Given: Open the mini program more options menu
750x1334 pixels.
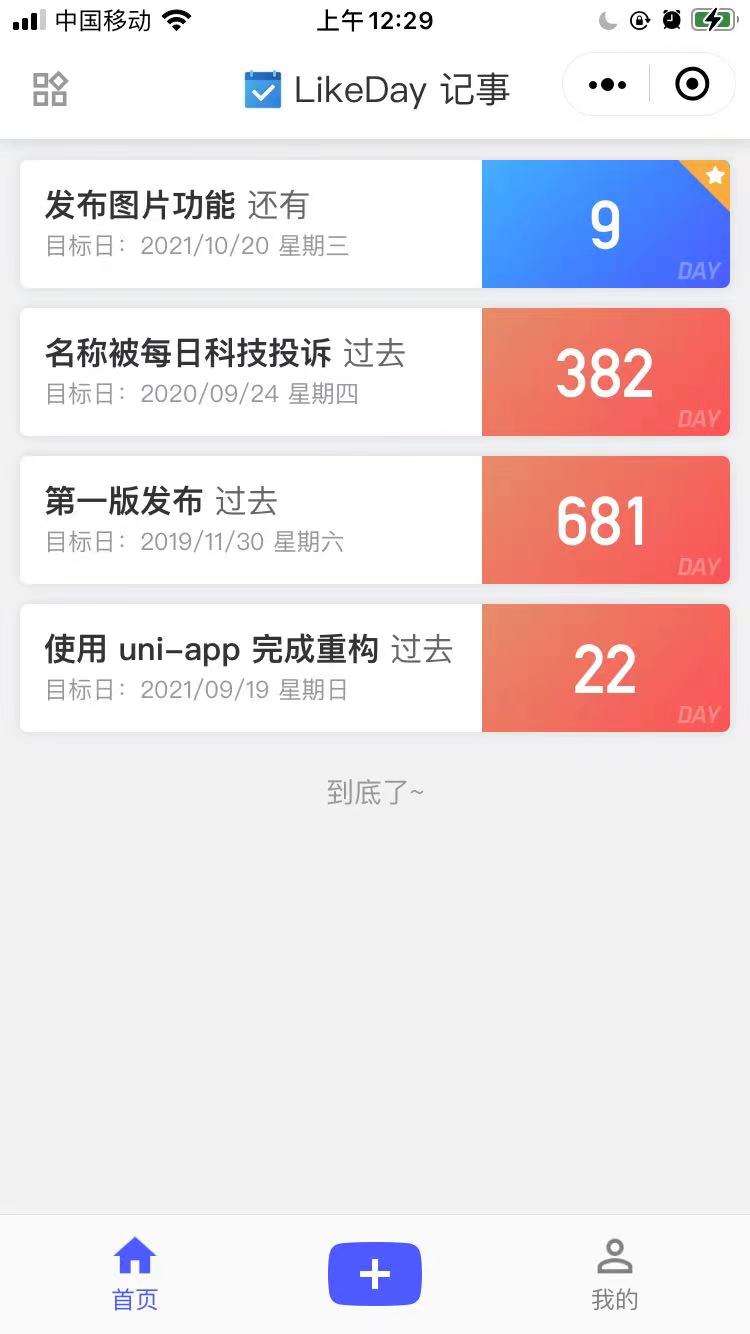Looking at the screenshot, I should click(607, 85).
